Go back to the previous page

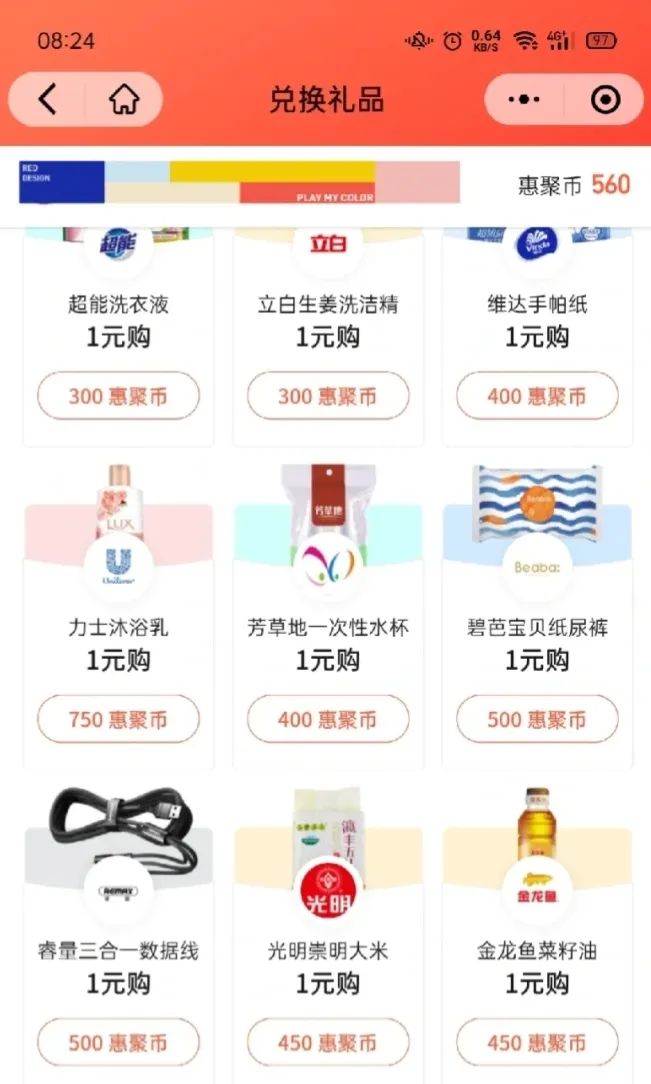point(47,99)
